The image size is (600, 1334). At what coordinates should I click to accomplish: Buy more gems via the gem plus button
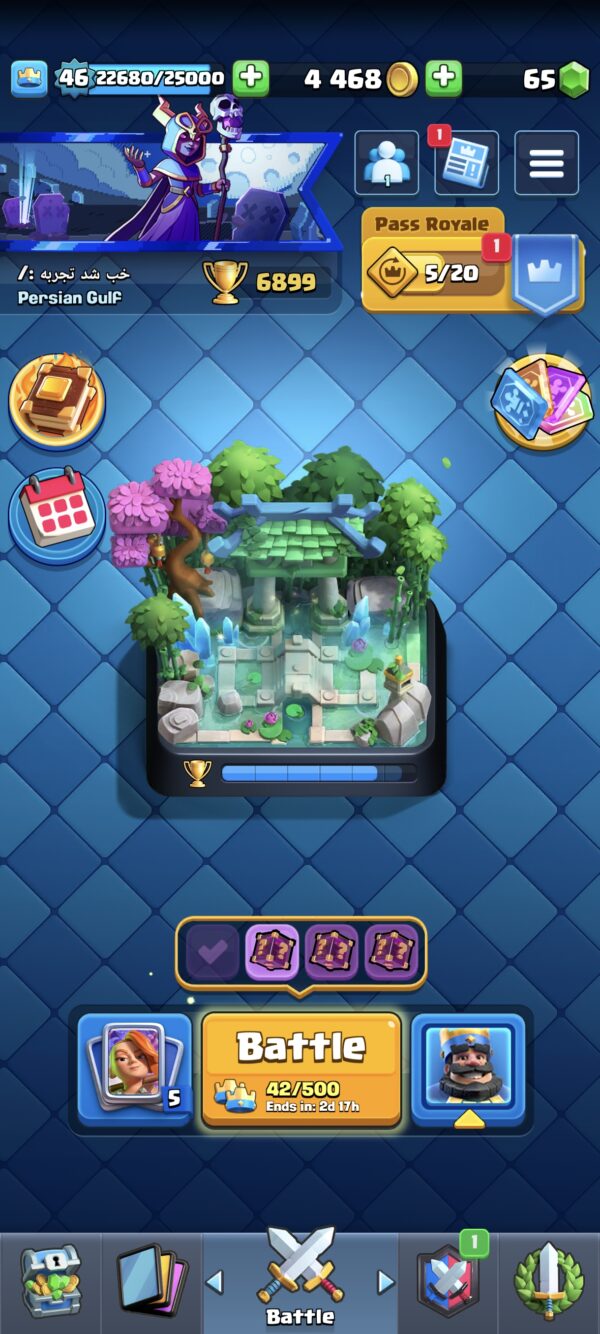444,78
